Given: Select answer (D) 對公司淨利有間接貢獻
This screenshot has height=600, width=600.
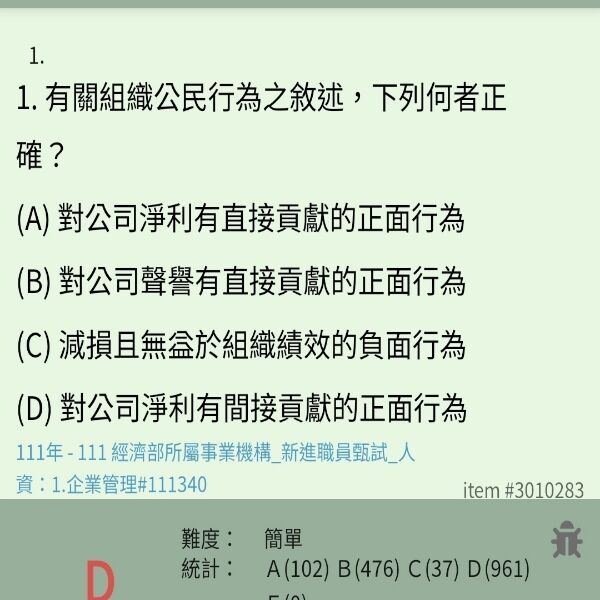Looking at the screenshot, I should (x=241, y=408).
